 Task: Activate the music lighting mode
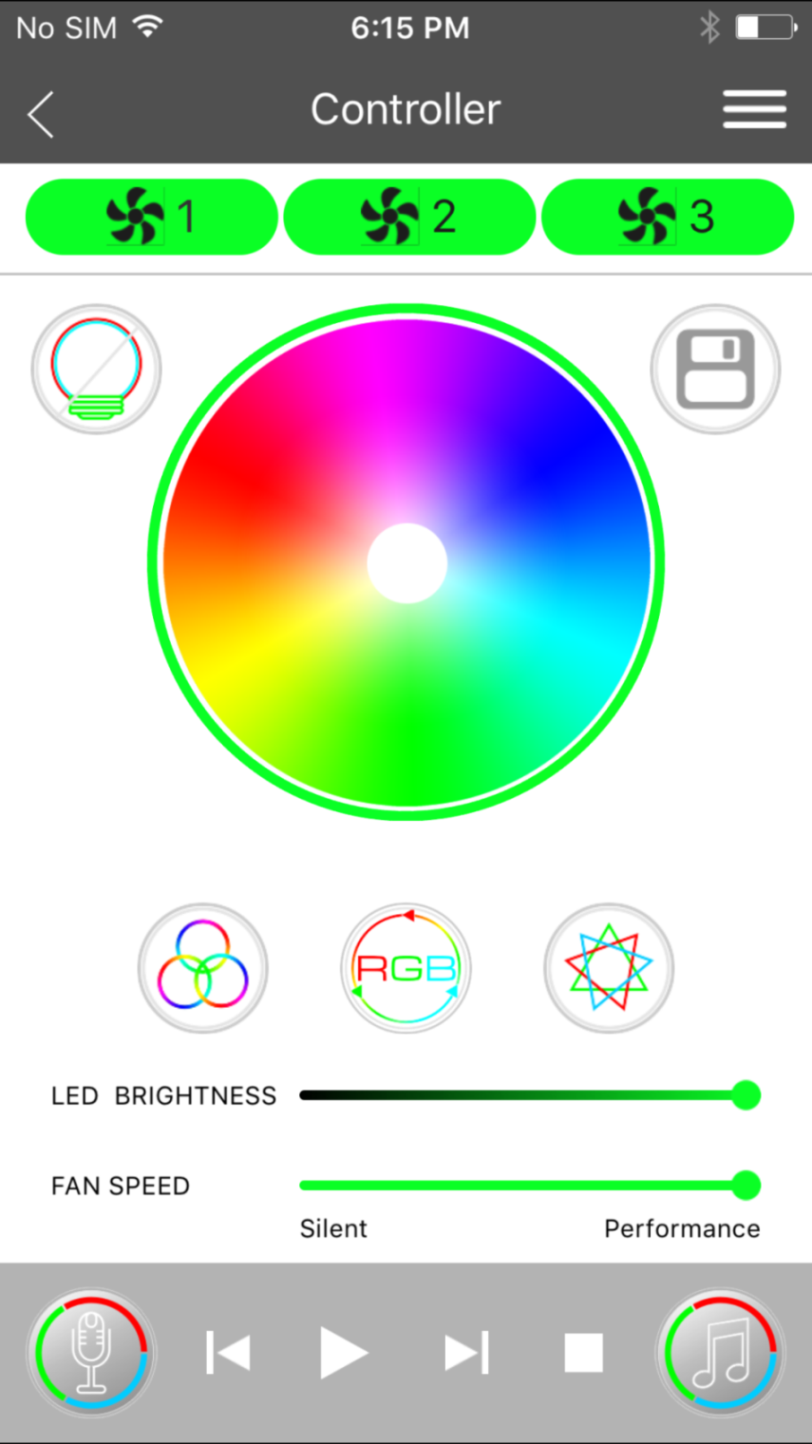pyautogui.click(x=721, y=1351)
